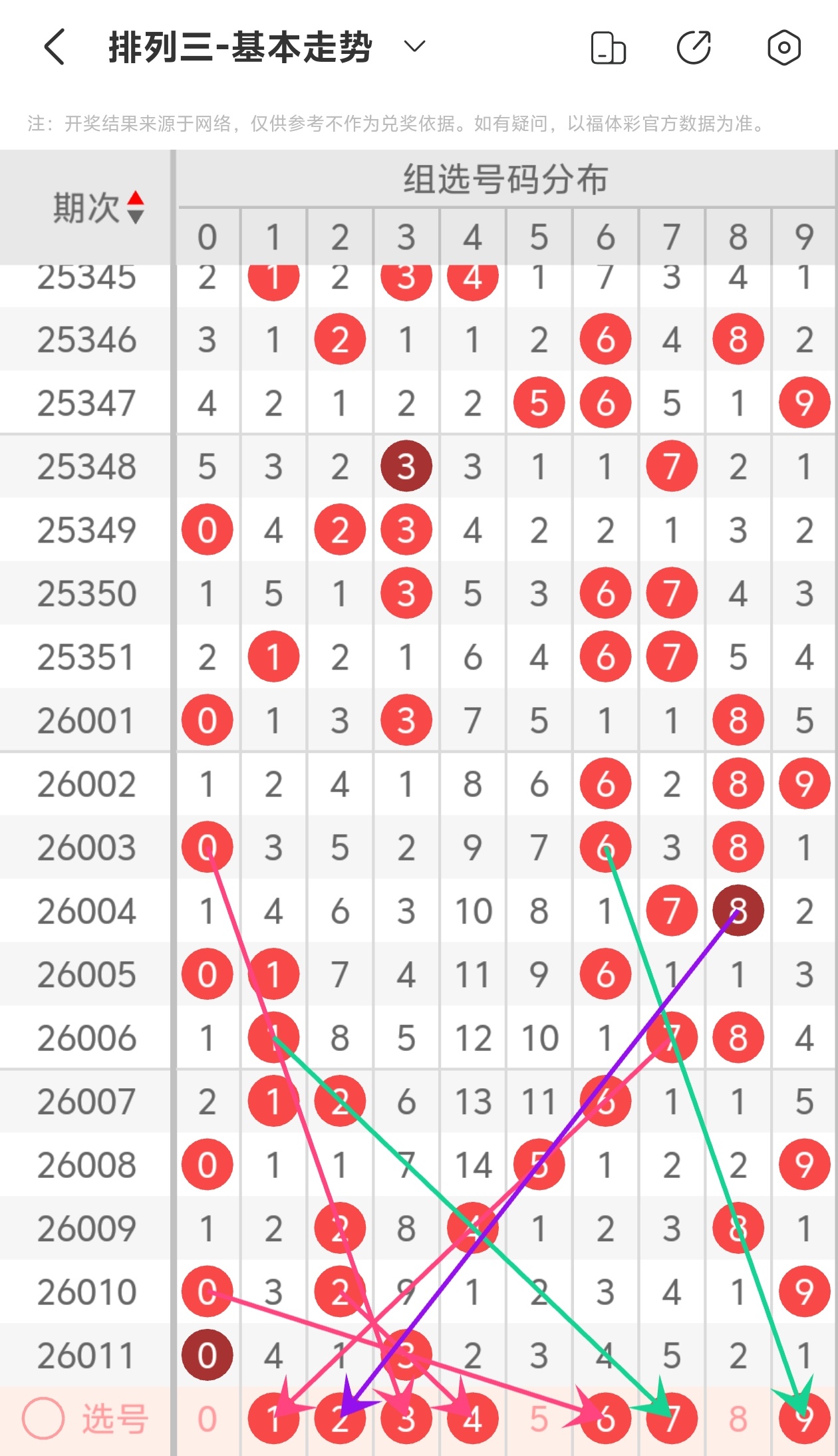This screenshot has width=838, height=1456.
Task: Go back from the trend chart
Action: click(x=55, y=47)
